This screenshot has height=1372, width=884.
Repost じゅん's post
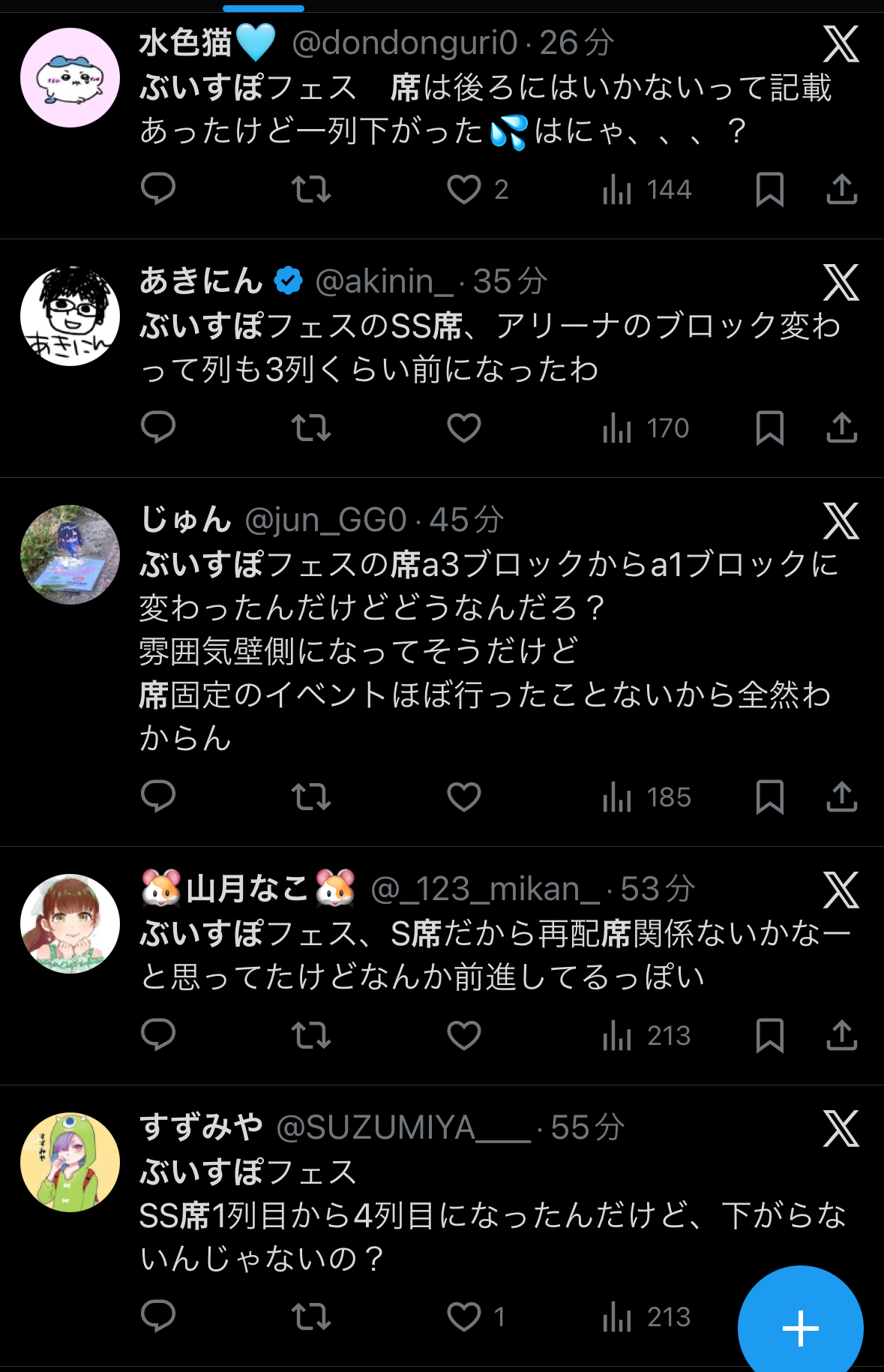click(x=311, y=797)
